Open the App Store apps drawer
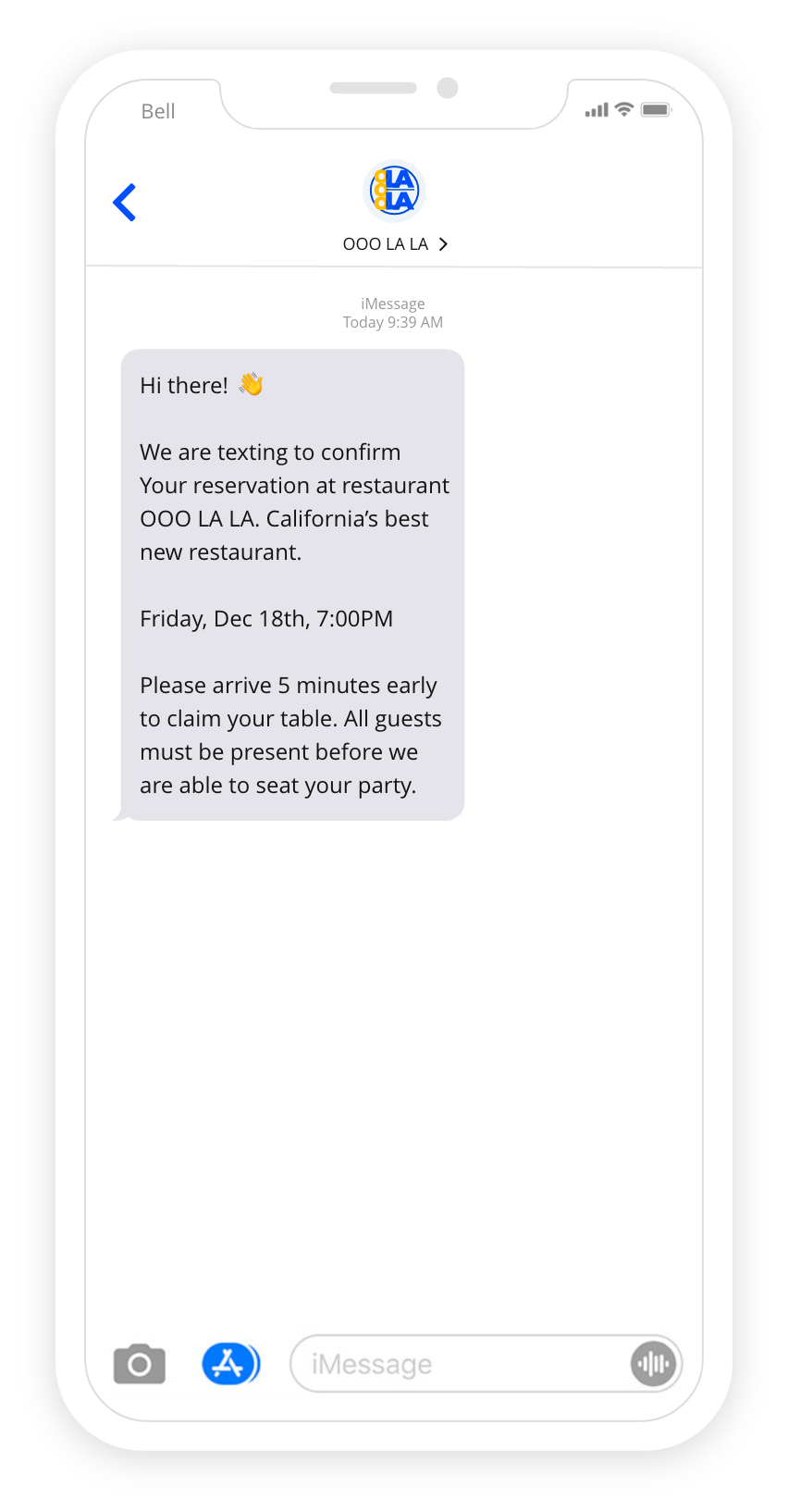 pyautogui.click(x=230, y=1364)
